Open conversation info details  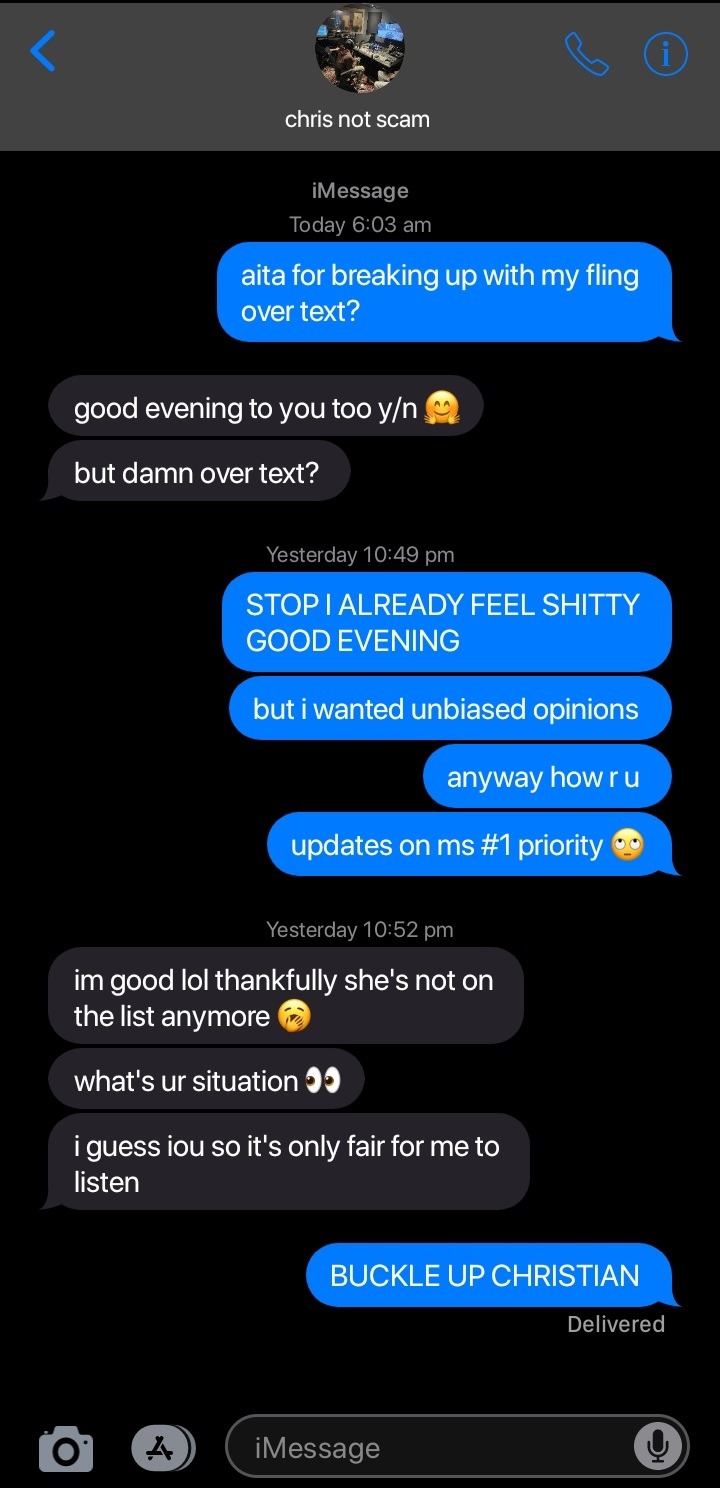coord(665,54)
